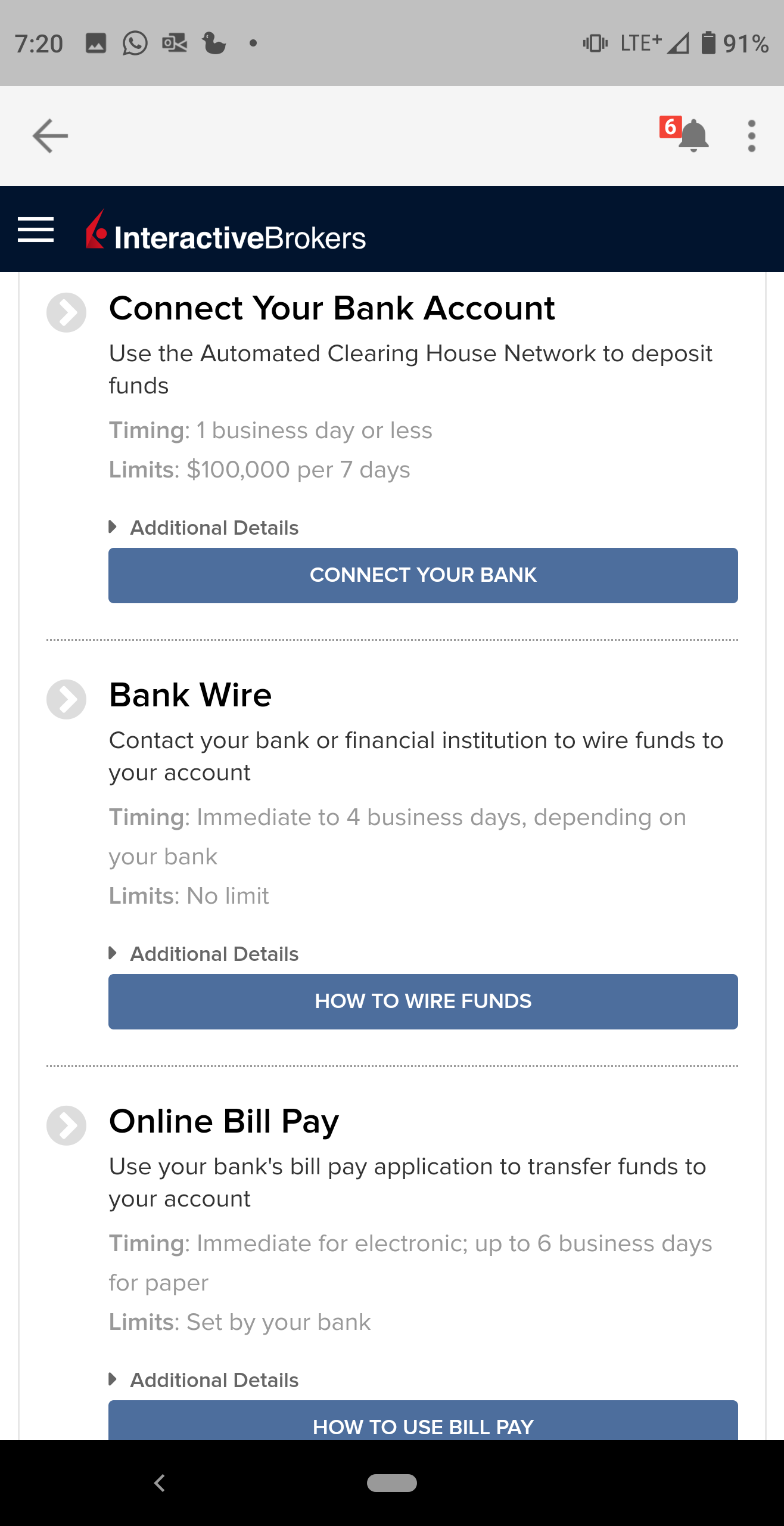
Task: Tap the system home pill
Action: click(x=392, y=1482)
